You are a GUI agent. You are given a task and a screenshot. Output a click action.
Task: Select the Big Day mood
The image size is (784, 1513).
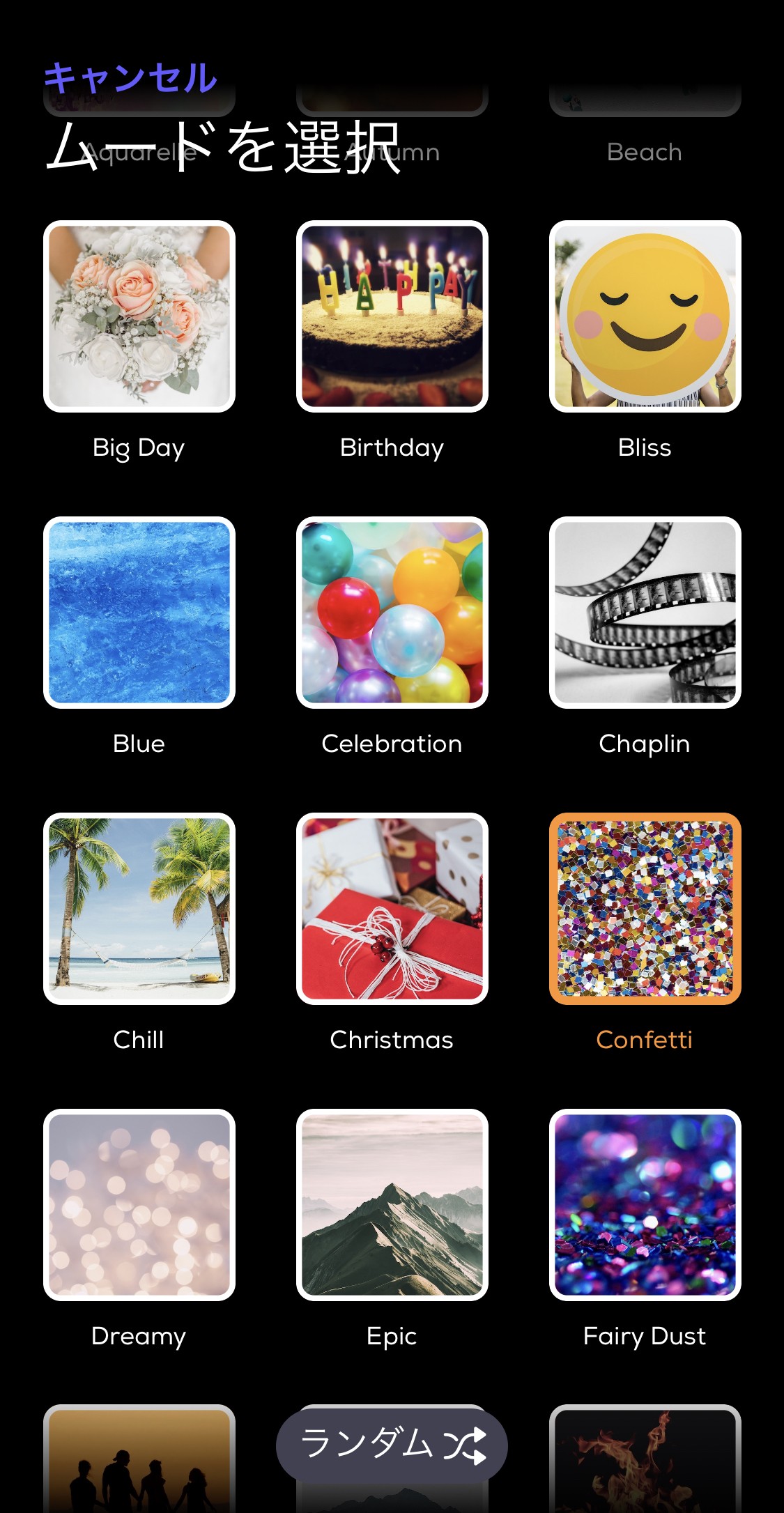(139, 316)
